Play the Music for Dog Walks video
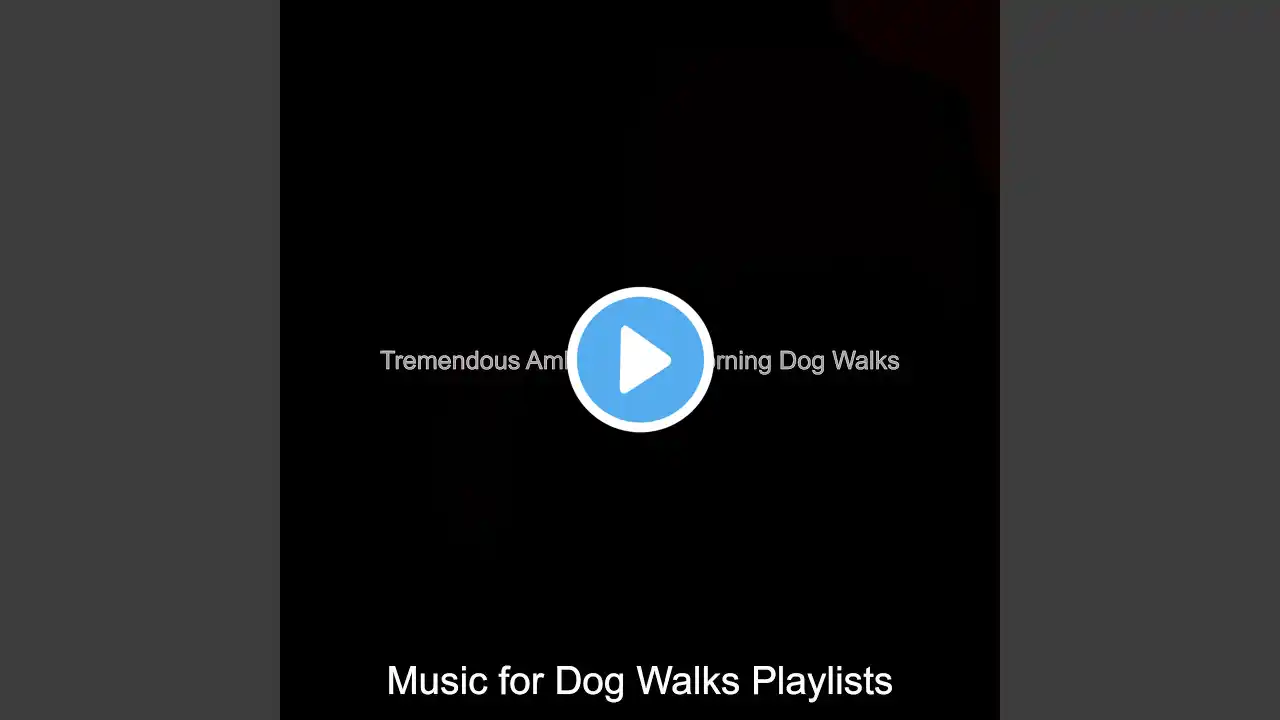1280x720 pixels. point(640,360)
